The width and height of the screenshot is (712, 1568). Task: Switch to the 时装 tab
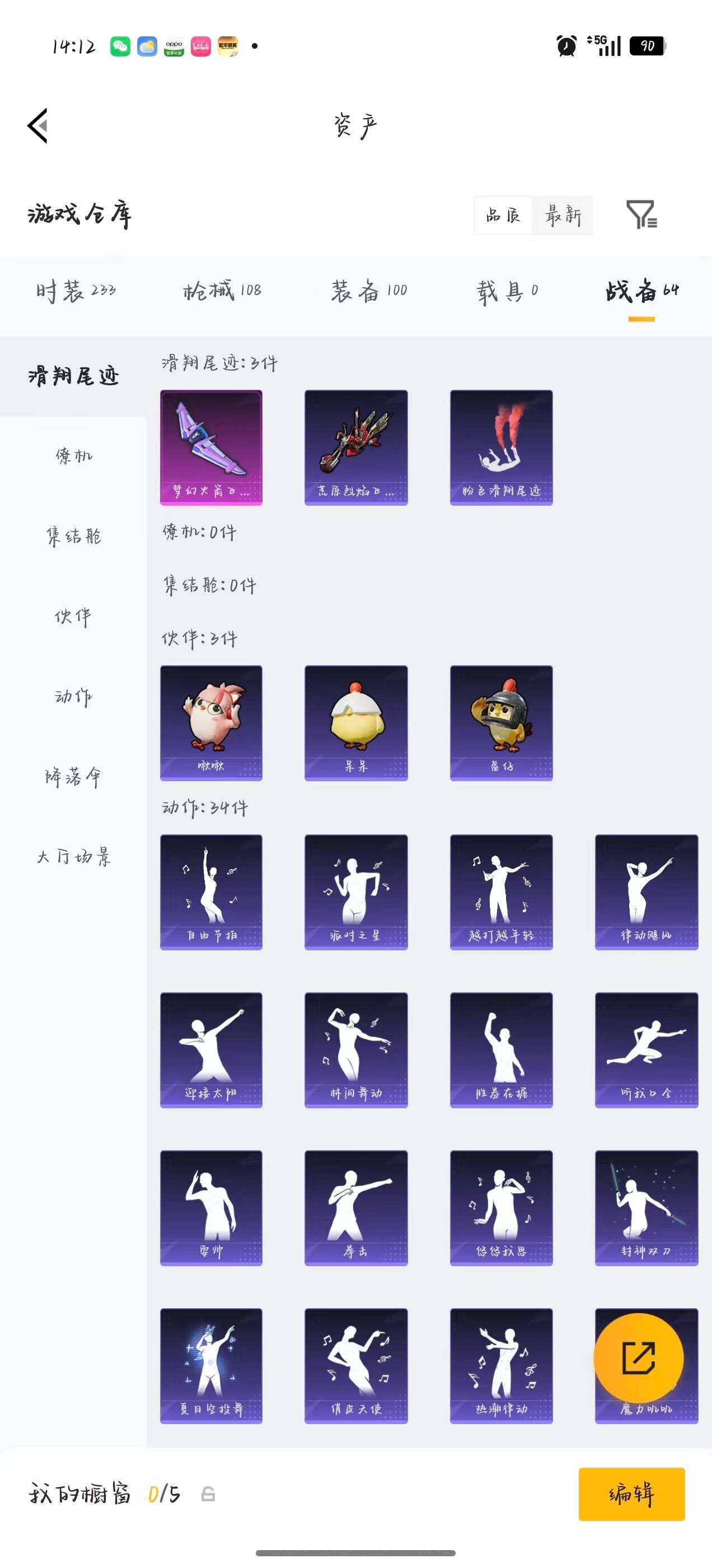(76, 291)
